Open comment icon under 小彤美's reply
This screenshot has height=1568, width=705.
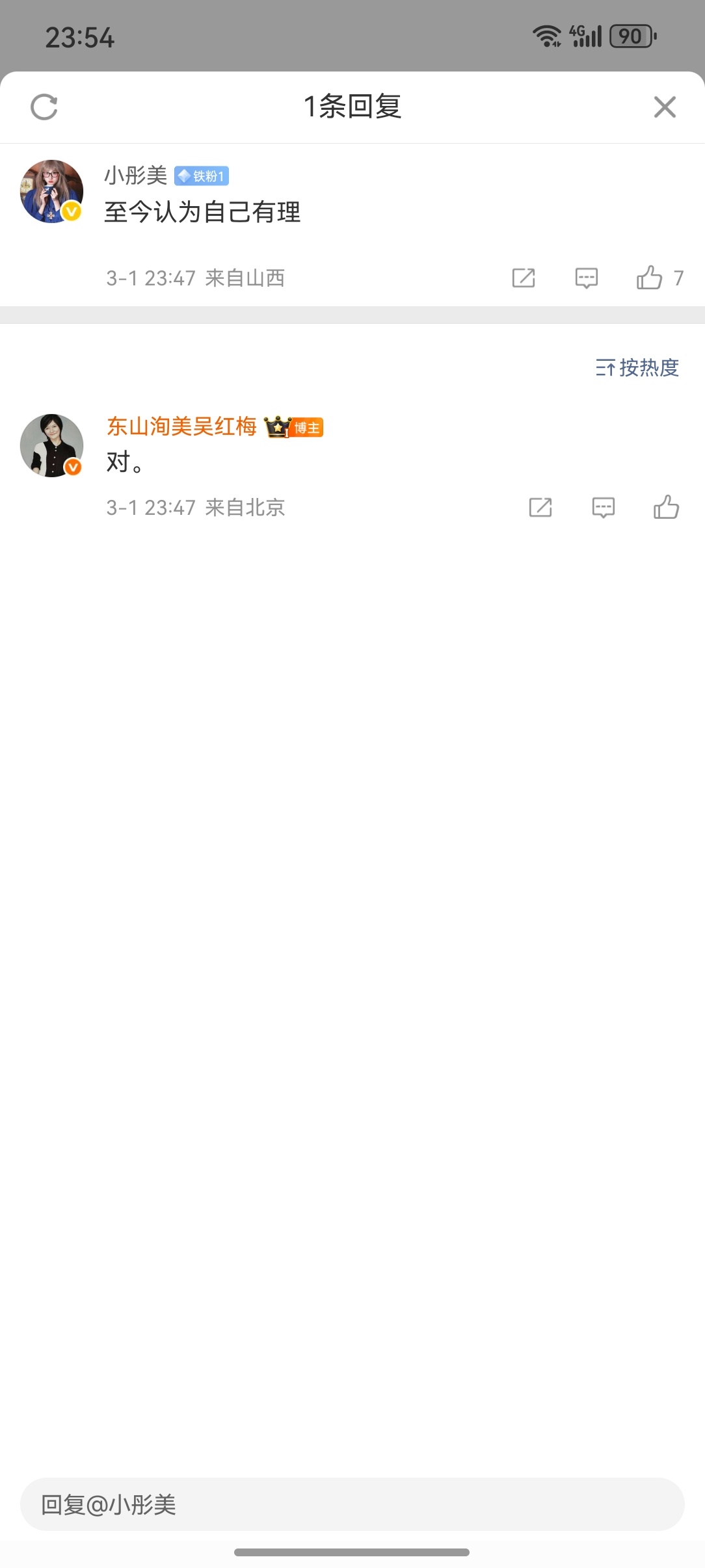585,278
